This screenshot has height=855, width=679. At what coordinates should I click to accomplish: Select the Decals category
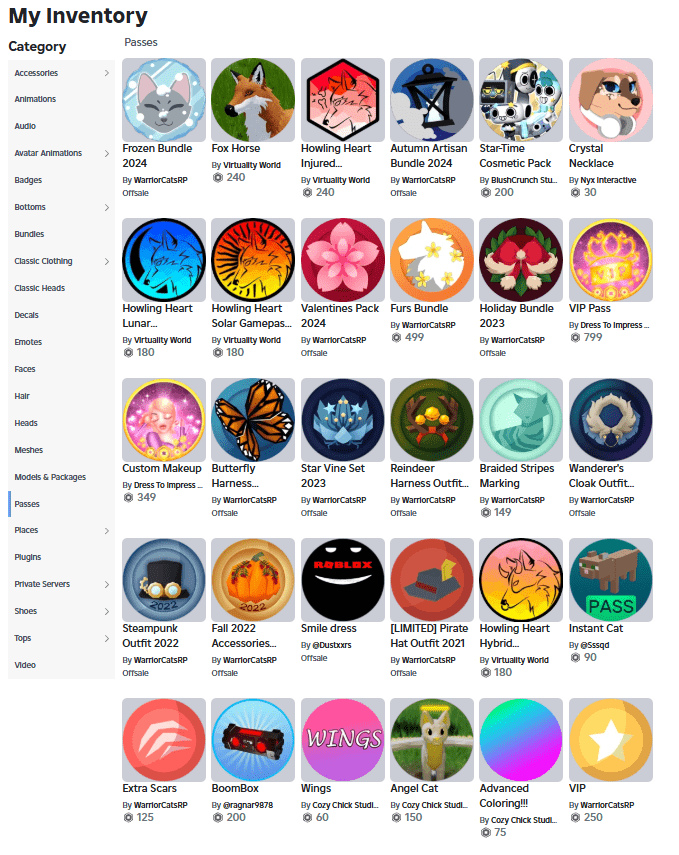(27, 315)
